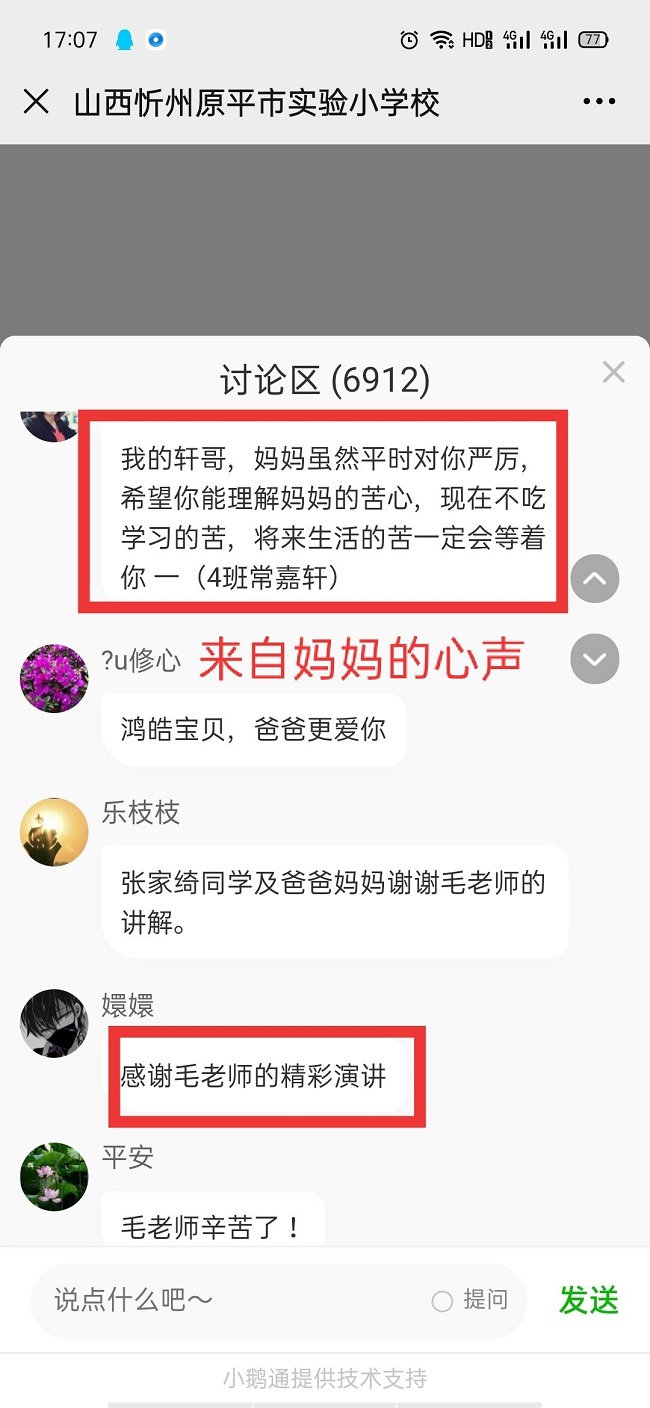The image size is (650, 1408).
Task: Open the three-dot overflow menu
Action: tap(599, 102)
